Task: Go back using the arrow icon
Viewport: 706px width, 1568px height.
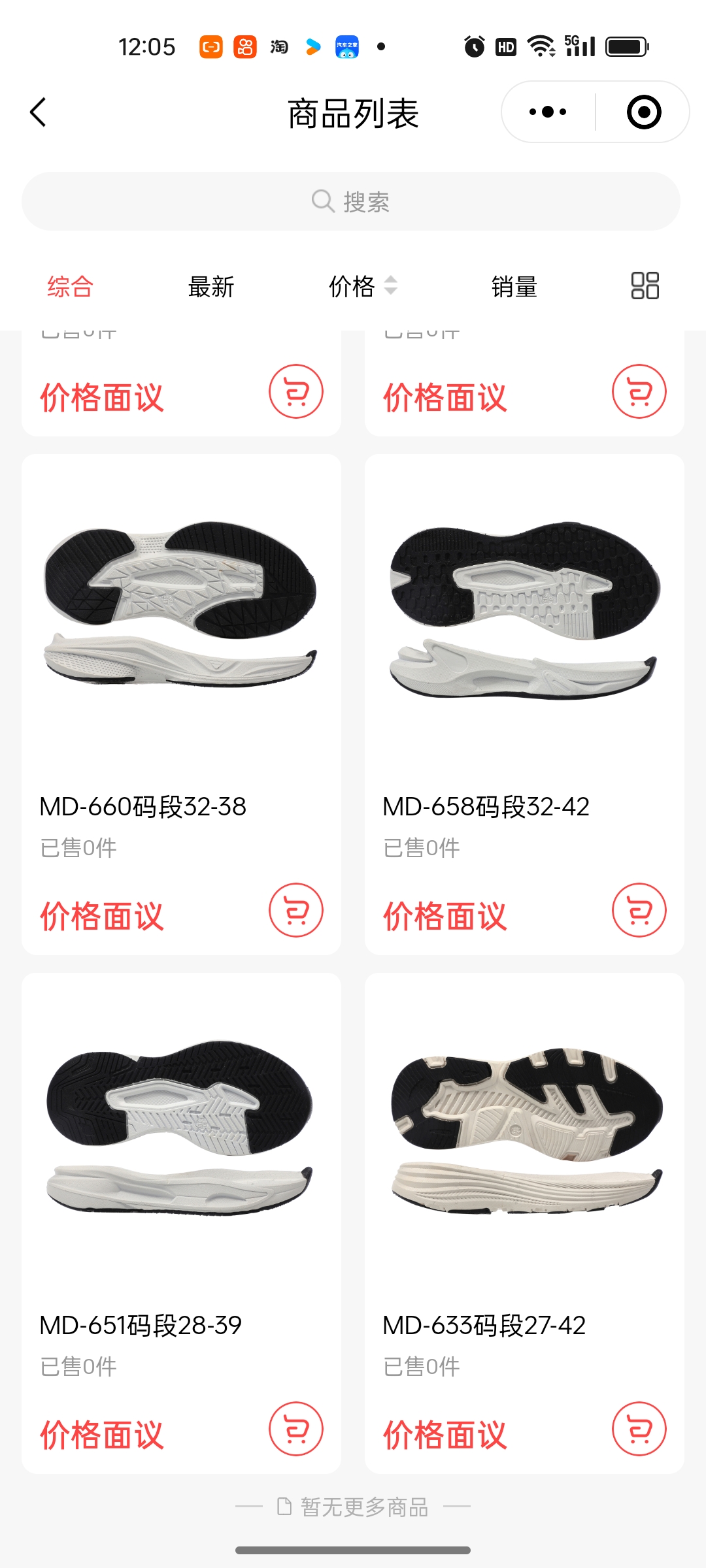Action: point(39,112)
